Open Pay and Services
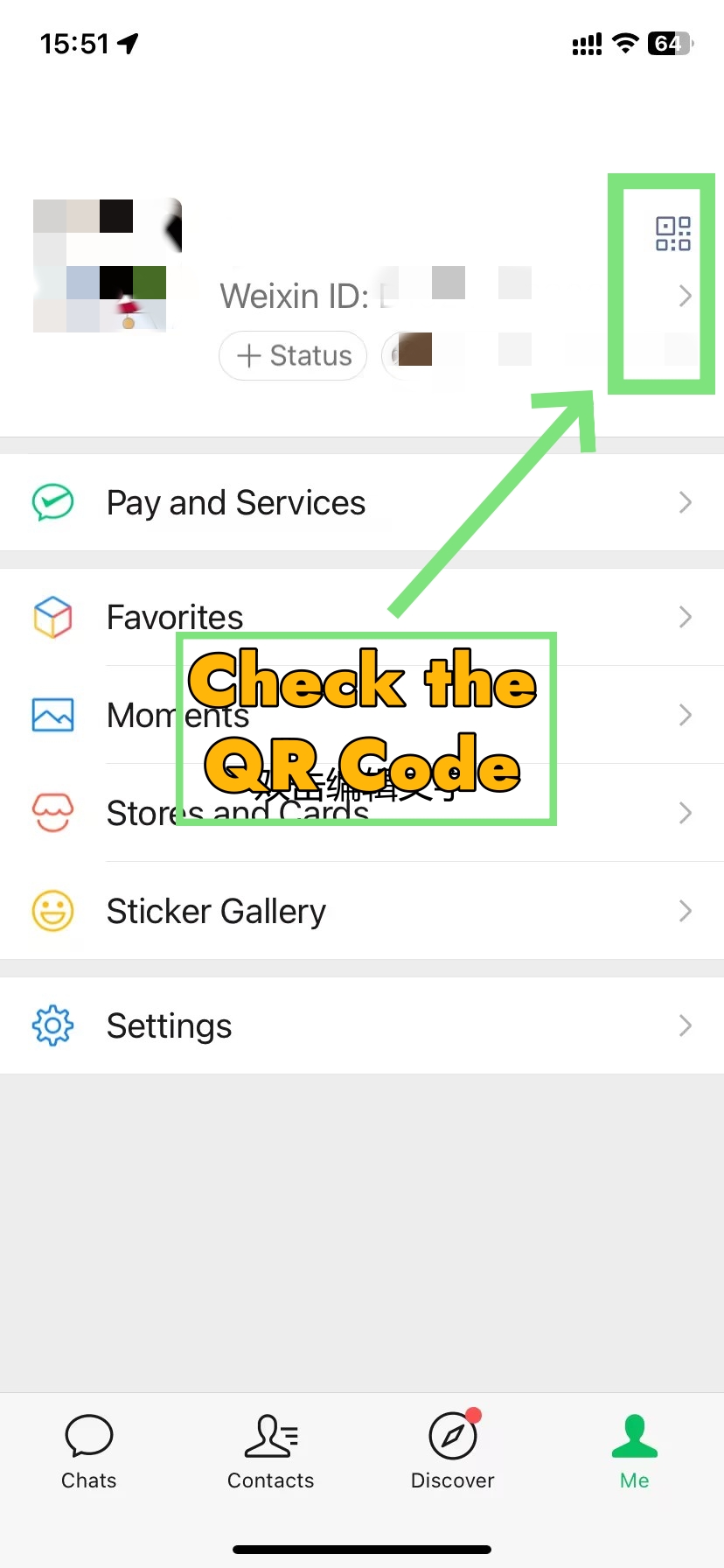 coord(362,502)
